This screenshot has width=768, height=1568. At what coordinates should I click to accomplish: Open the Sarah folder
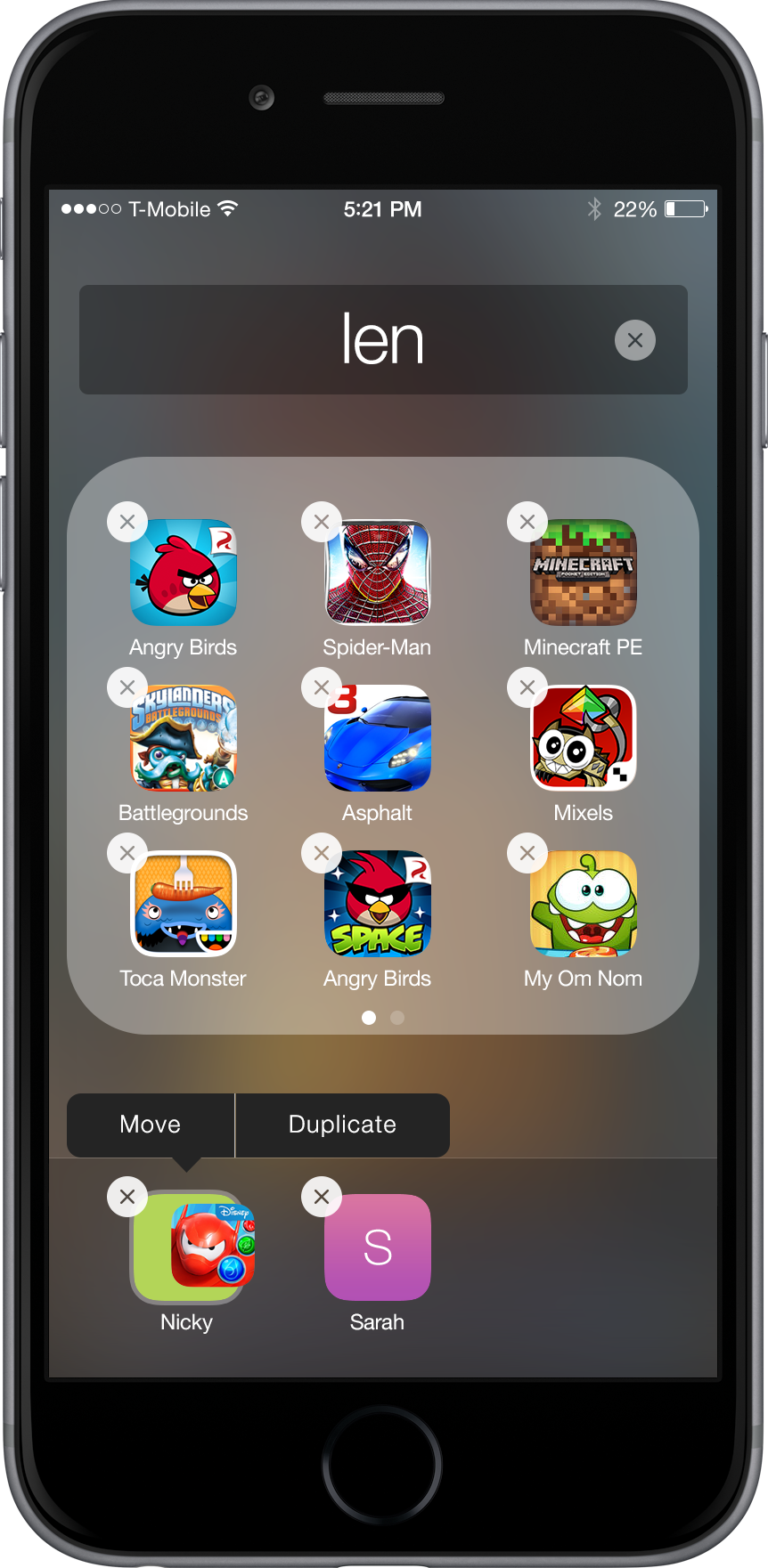coord(378,1247)
